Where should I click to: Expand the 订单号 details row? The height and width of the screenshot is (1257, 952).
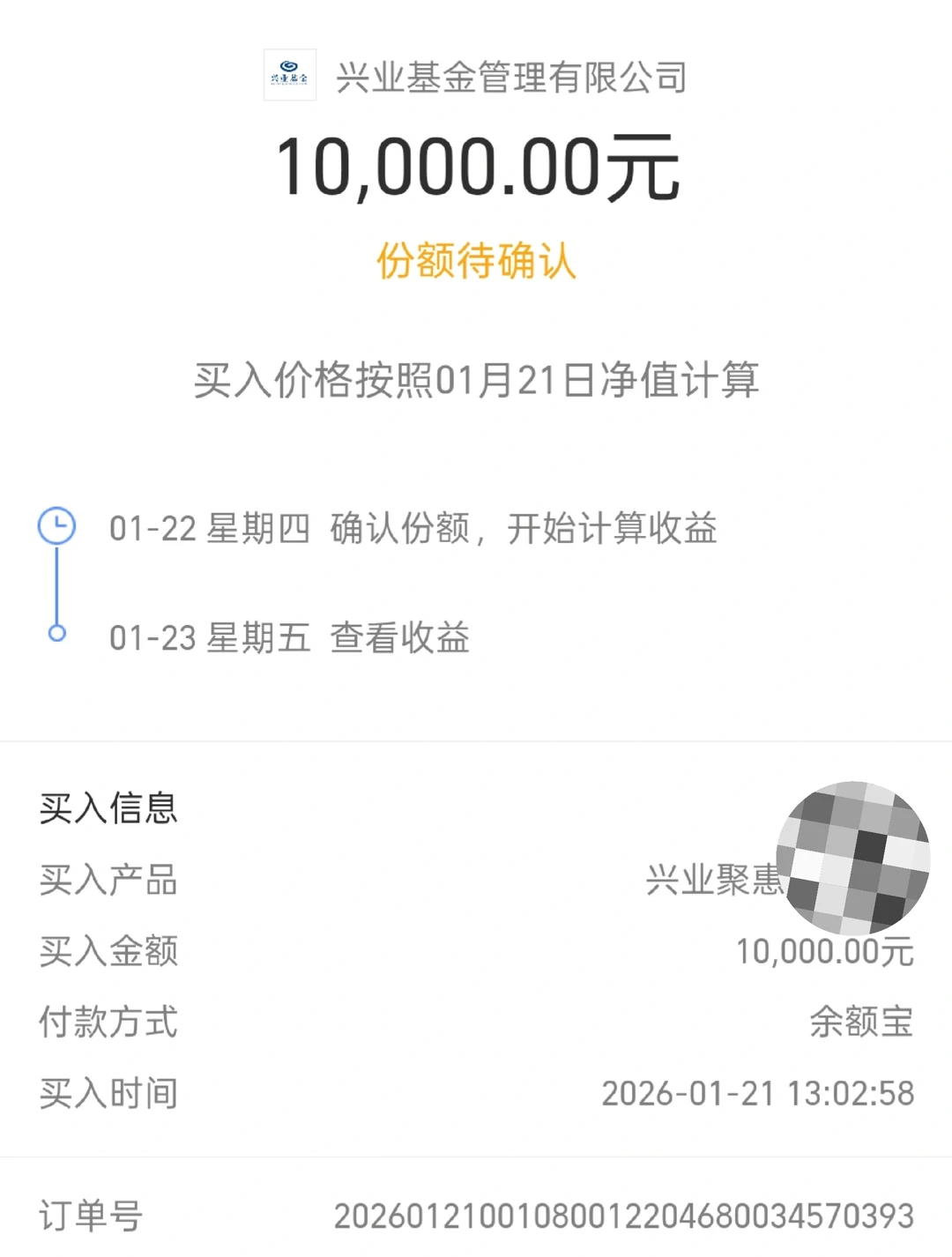92,1215
